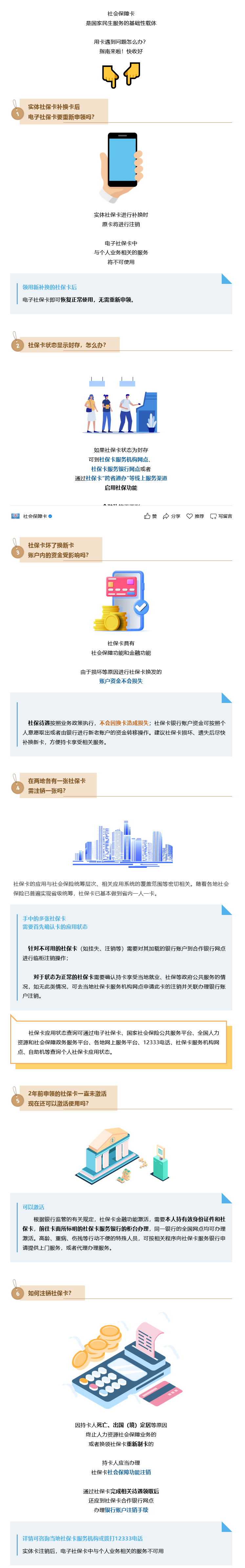Write a comment via 写留言
This screenshot has height=1568, width=245.
click(221, 516)
